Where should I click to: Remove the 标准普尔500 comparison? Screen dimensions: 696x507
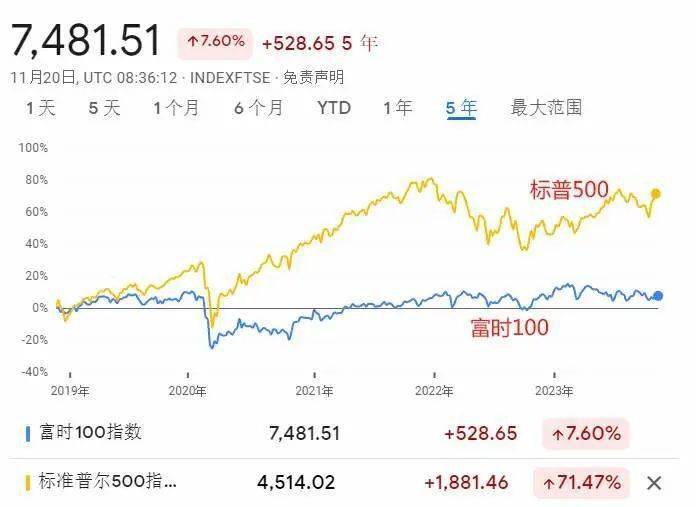coord(654,483)
